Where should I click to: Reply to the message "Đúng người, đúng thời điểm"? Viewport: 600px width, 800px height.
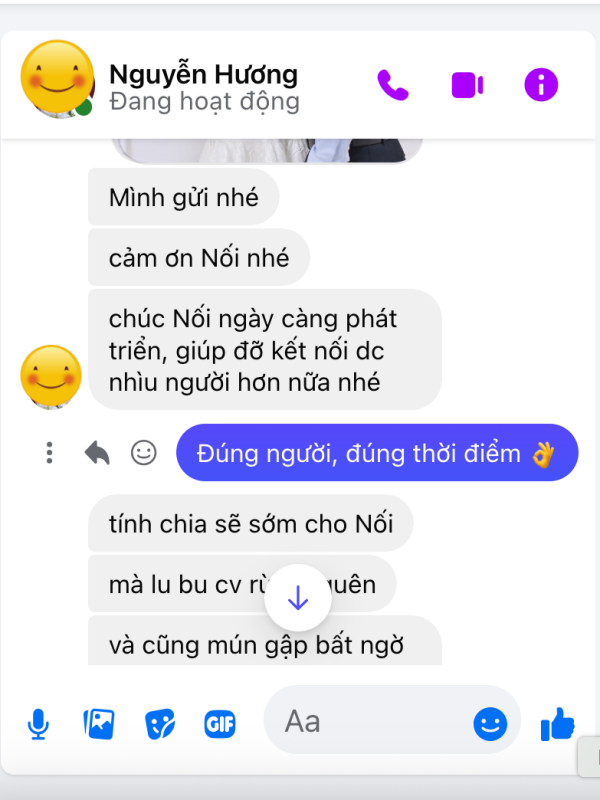tap(97, 453)
